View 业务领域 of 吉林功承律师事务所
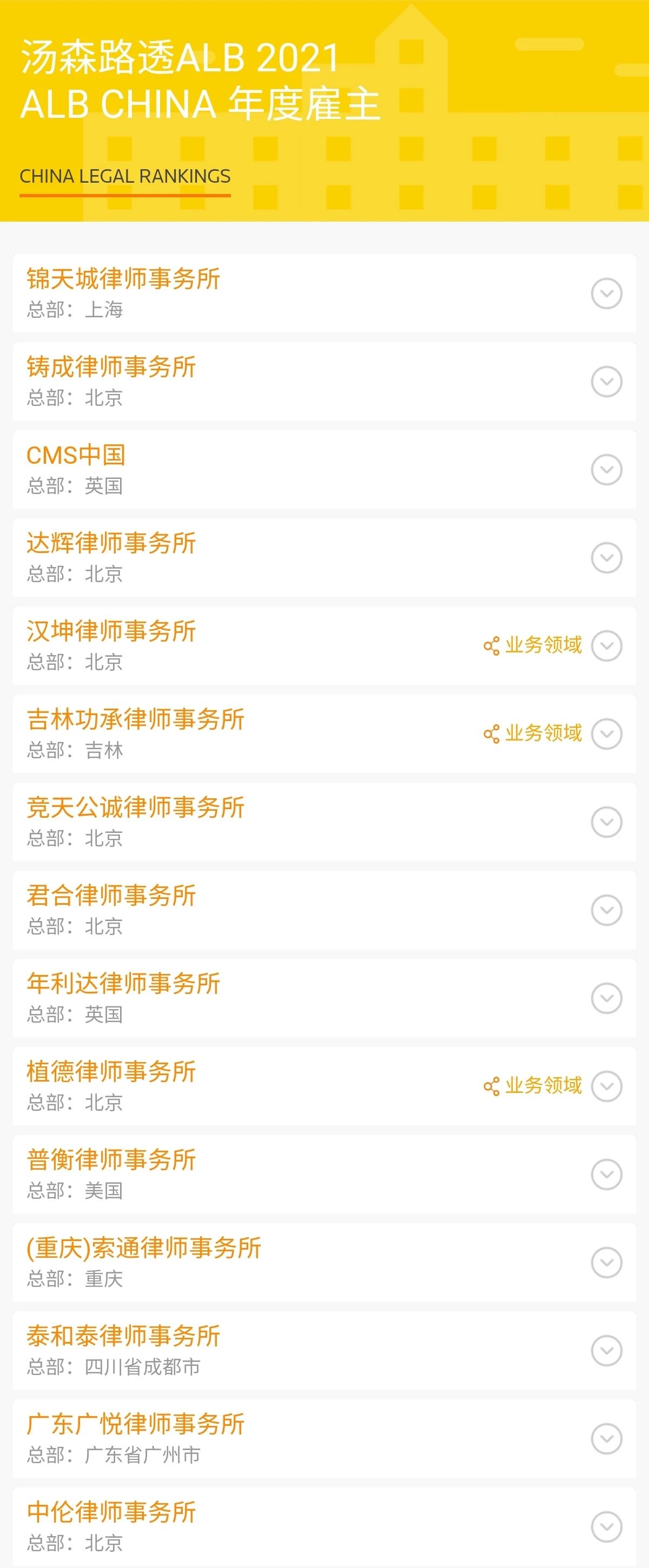 click(x=533, y=733)
